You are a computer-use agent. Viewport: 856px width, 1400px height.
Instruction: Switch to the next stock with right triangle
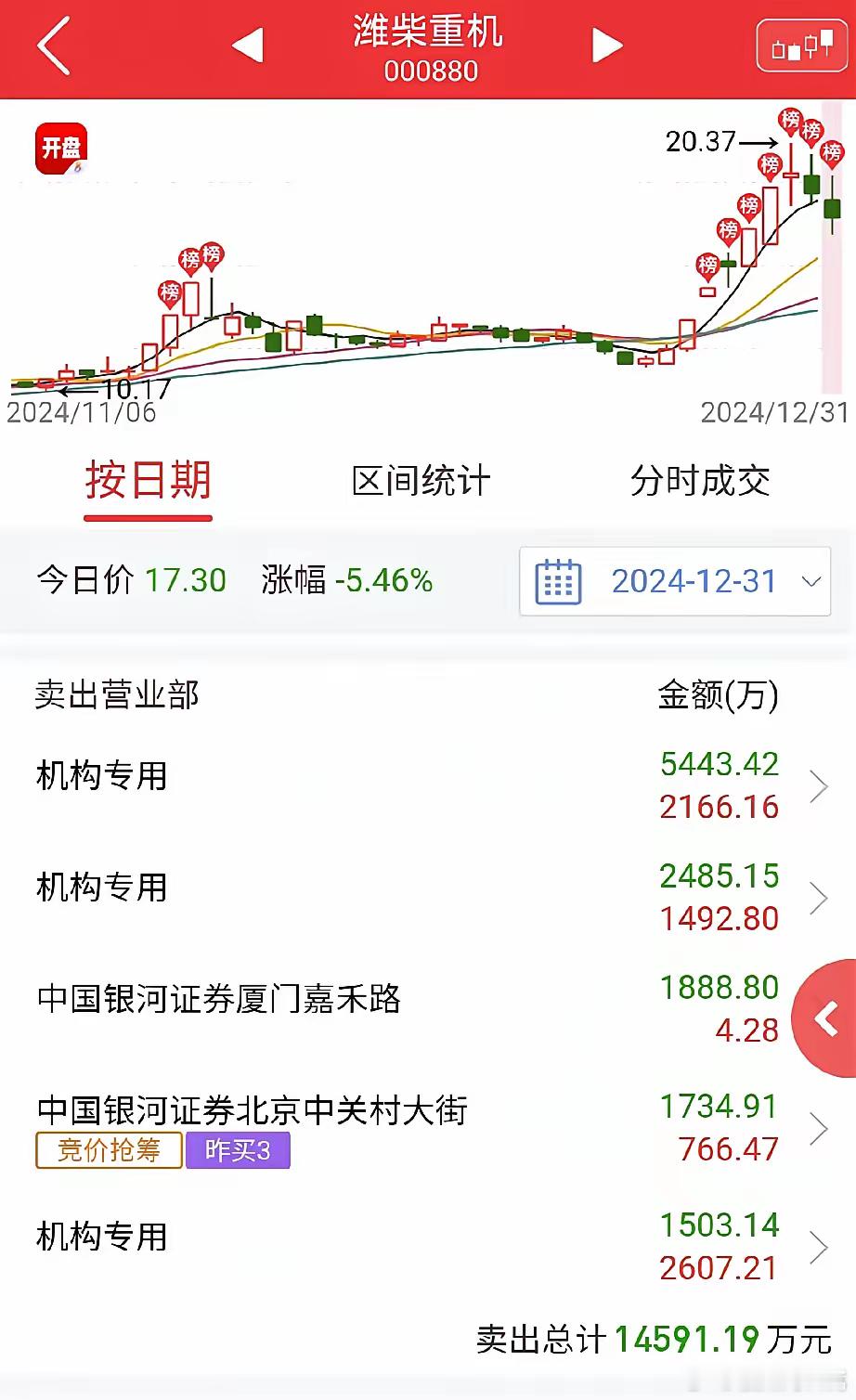coord(607,45)
